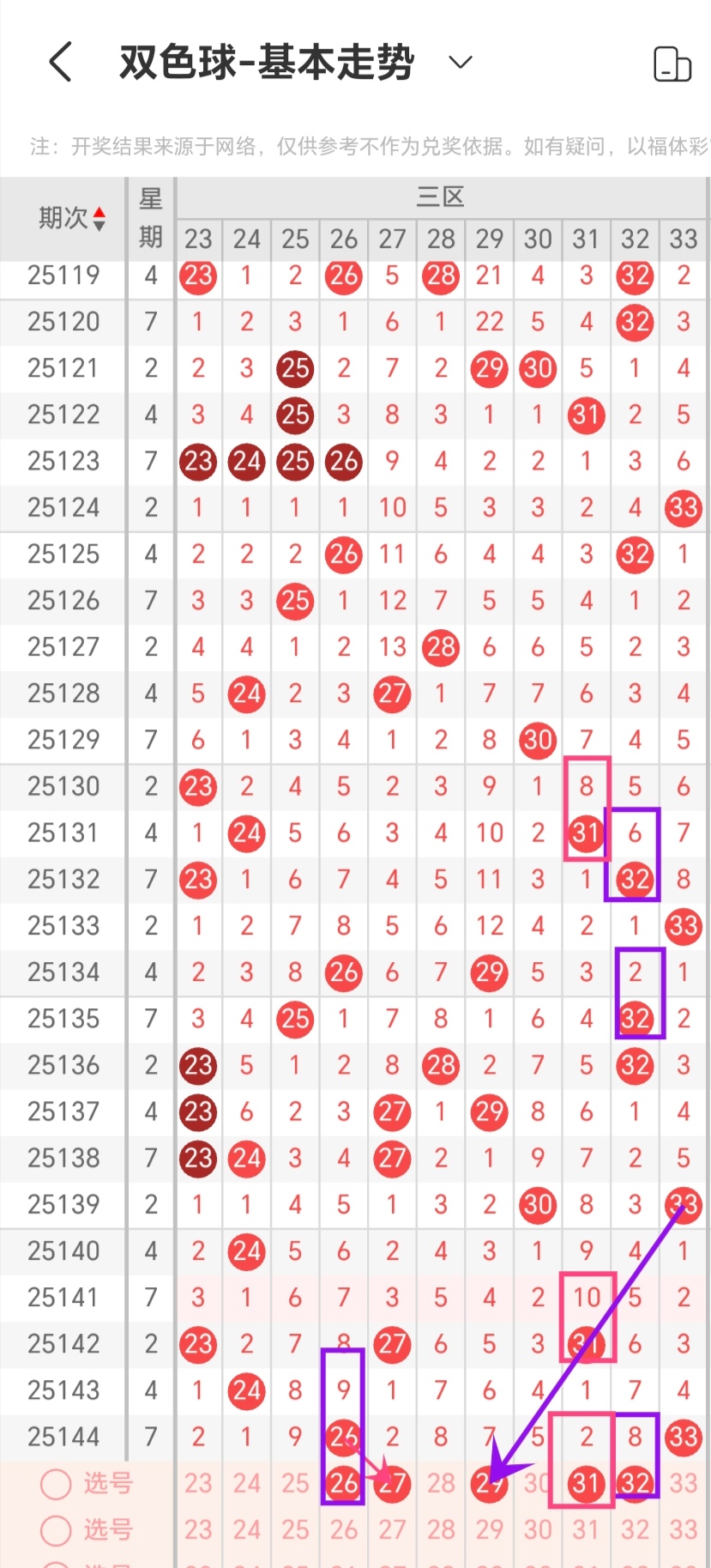Sort the chart by the 期次 column header

tap(72, 218)
